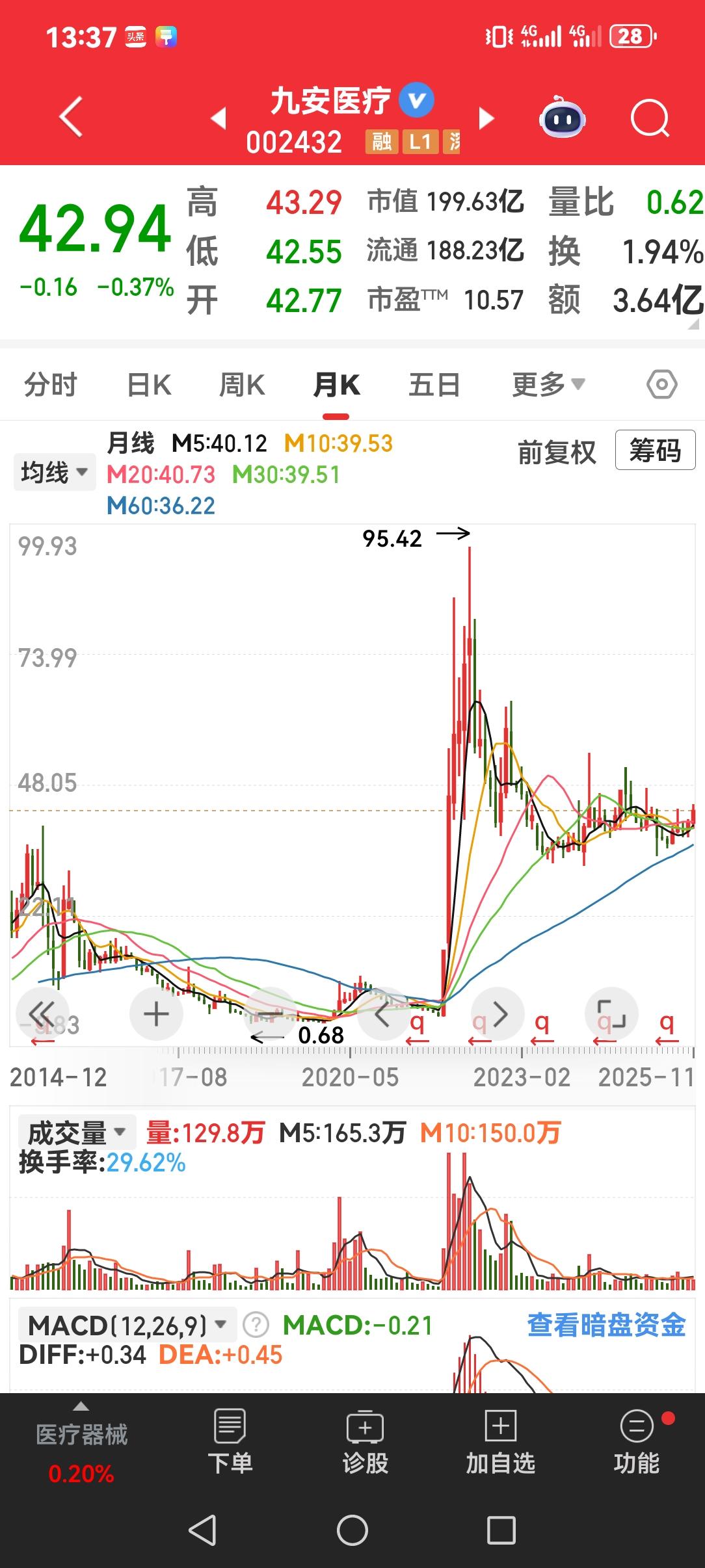Switch to the 日K daily chart tab
The height and width of the screenshot is (1568, 705).
click(x=148, y=384)
